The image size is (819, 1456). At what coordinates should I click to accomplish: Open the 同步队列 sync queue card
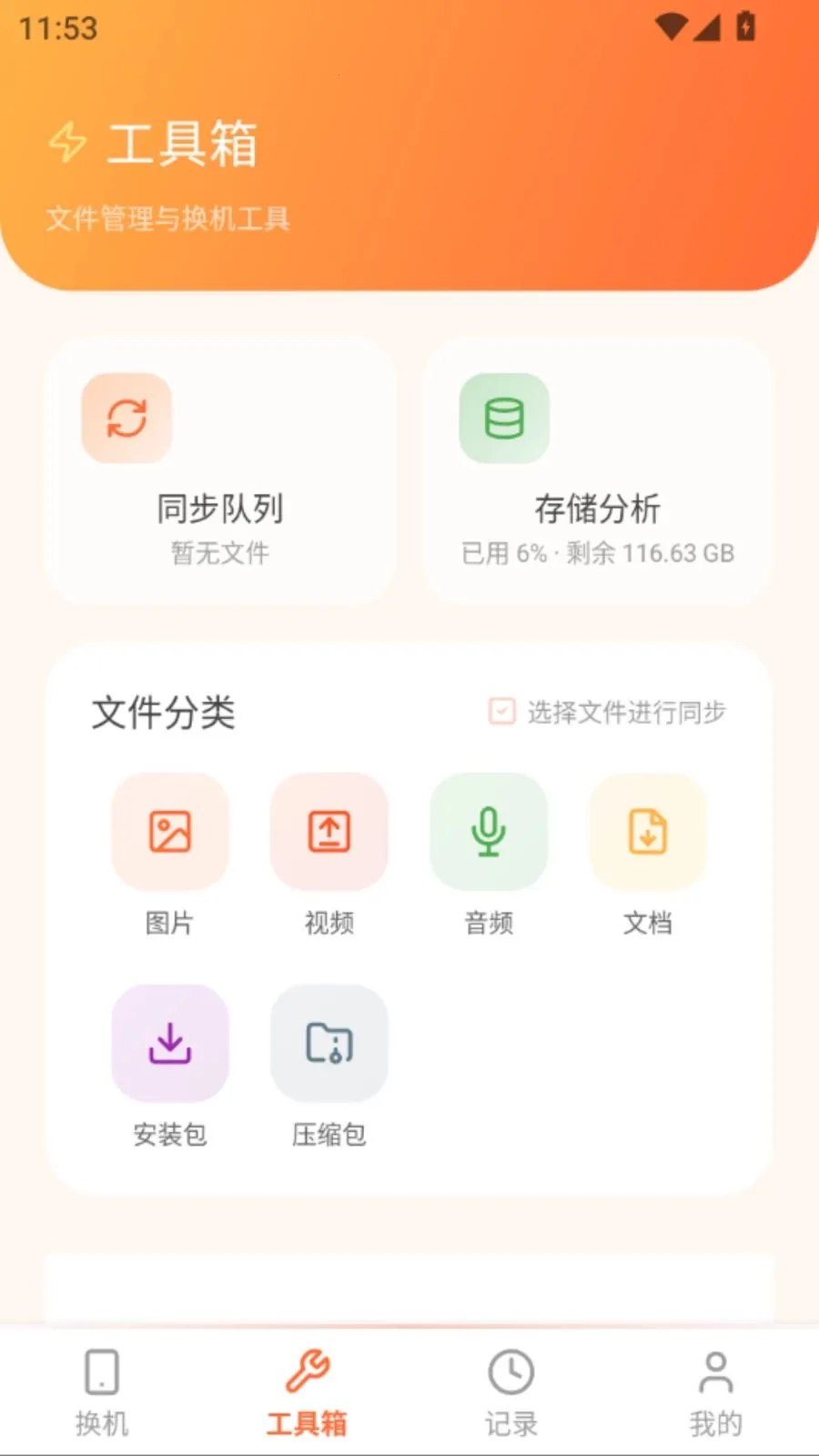click(x=220, y=470)
